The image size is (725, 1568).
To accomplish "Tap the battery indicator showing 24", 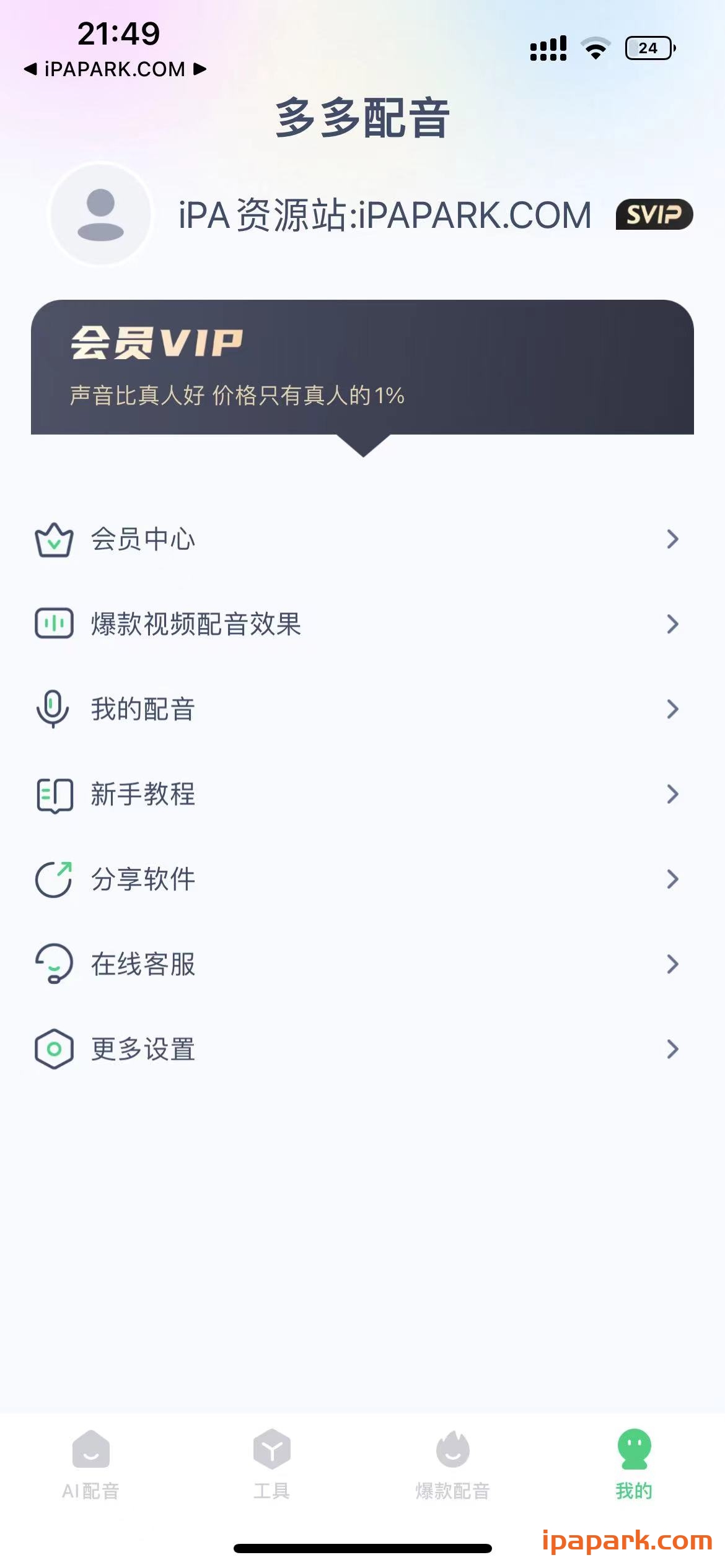I will click(x=648, y=48).
